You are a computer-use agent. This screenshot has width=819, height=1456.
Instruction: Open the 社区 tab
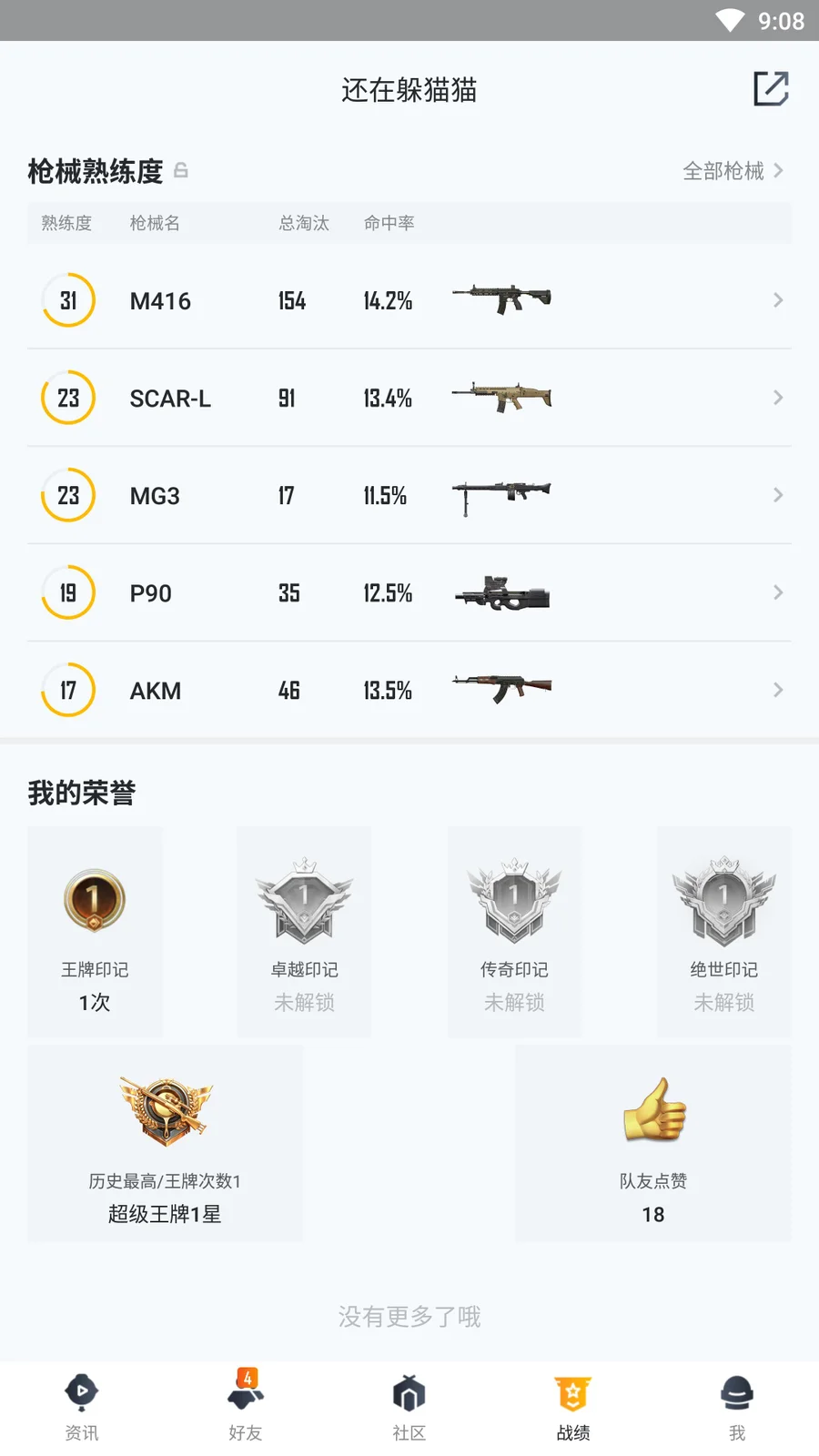[x=409, y=1406]
